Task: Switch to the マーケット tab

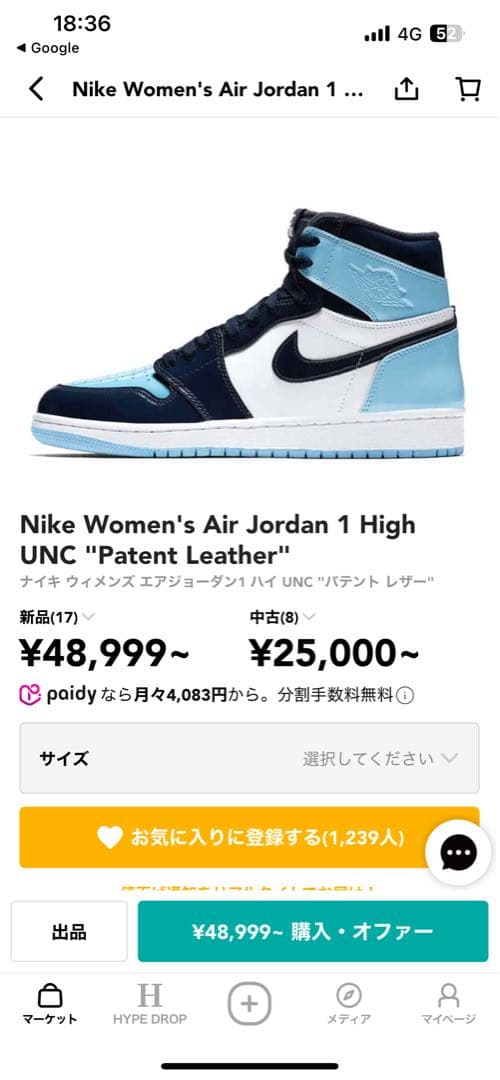Action: click(x=50, y=1004)
